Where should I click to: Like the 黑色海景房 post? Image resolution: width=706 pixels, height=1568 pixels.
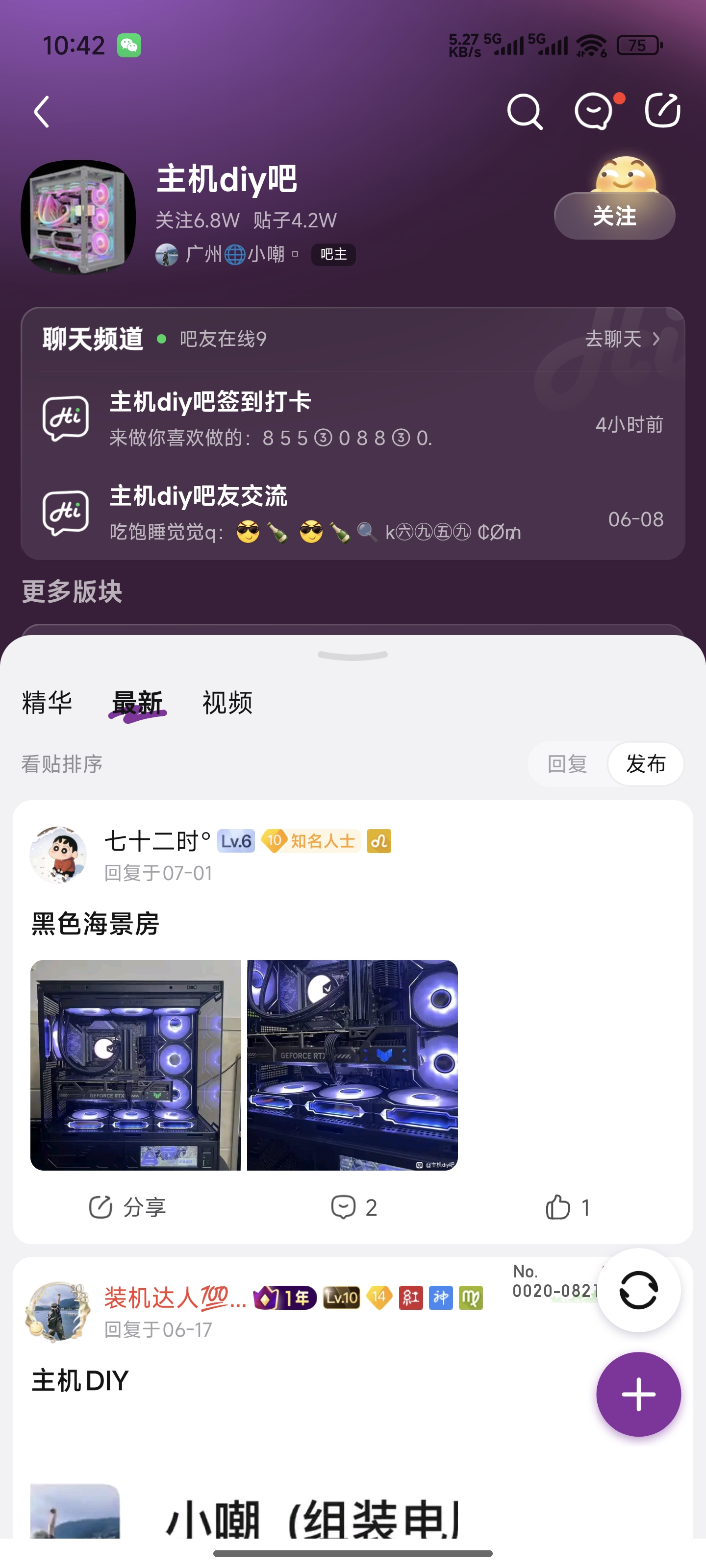click(567, 1207)
